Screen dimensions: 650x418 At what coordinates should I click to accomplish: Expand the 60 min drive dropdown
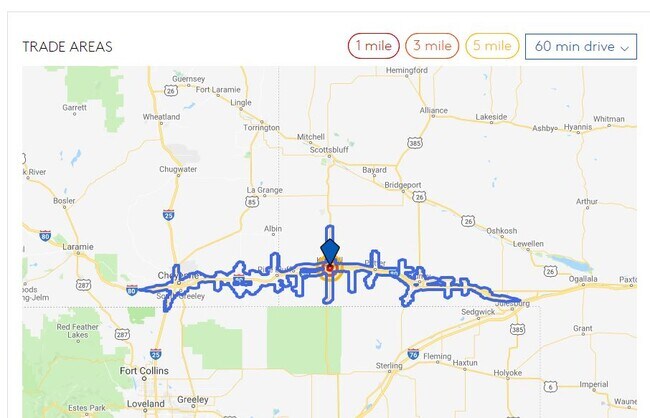(x=581, y=46)
